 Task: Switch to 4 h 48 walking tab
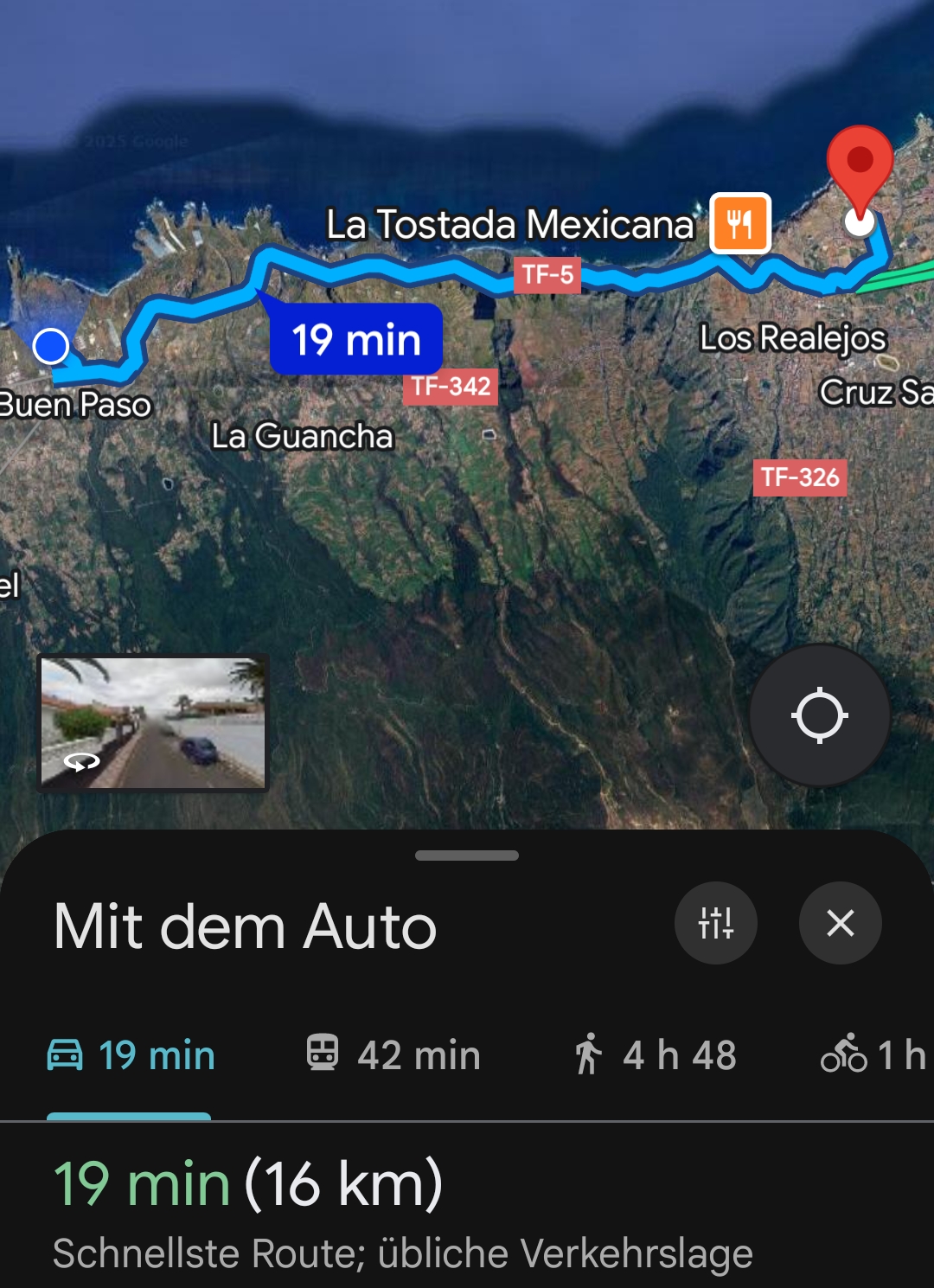click(x=655, y=1055)
